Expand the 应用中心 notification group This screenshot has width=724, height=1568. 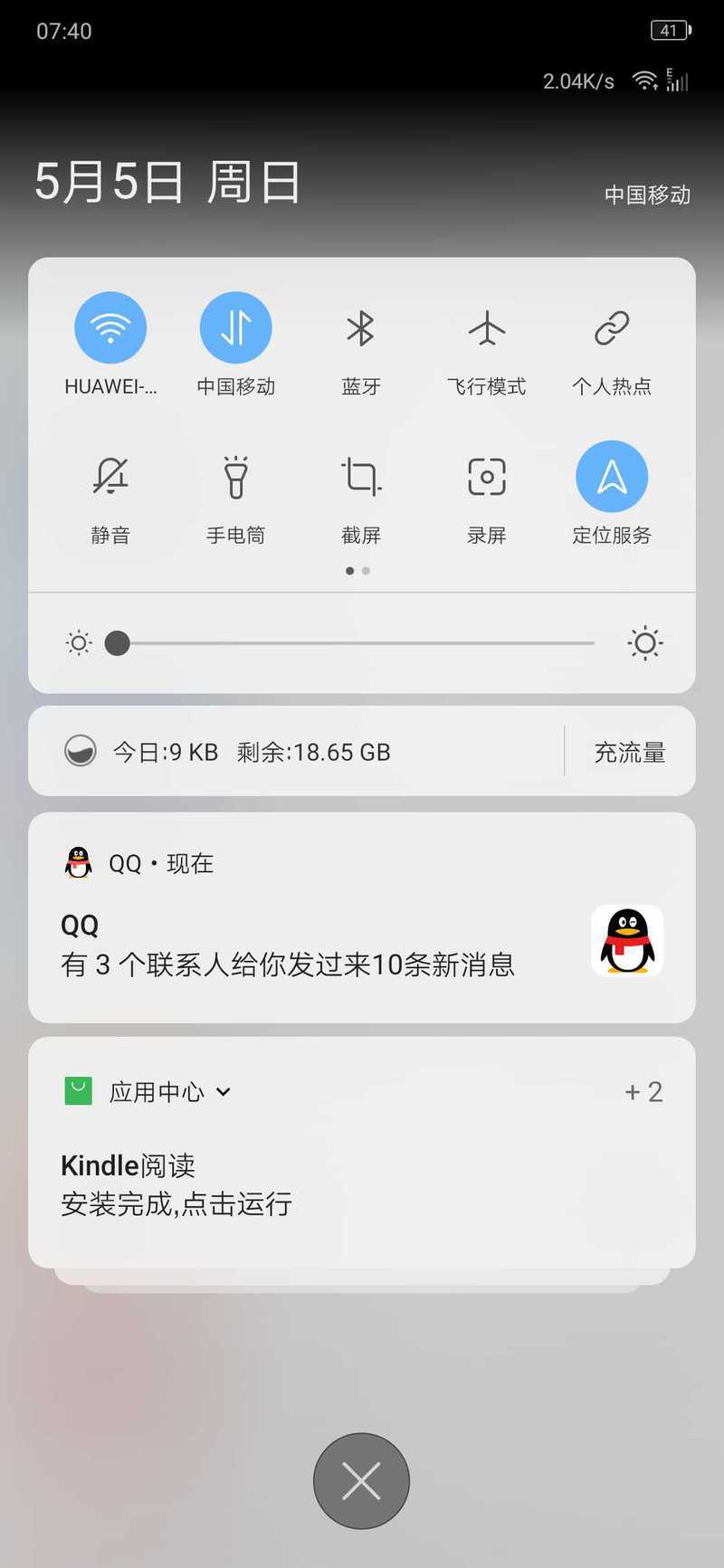pyautogui.click(x=224, y=1092)
